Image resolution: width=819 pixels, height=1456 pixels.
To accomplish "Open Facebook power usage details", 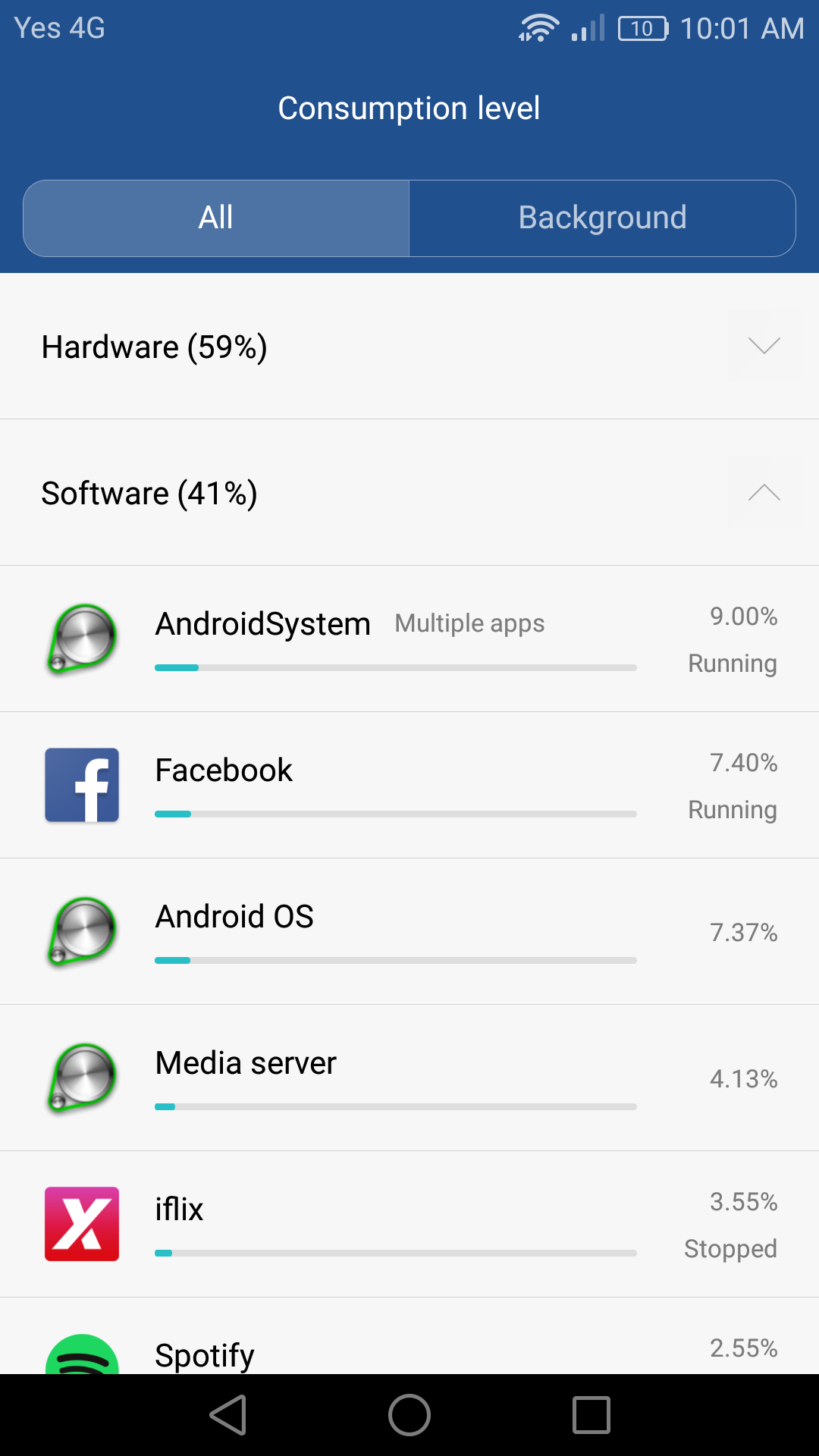I will tap(409, 786).
